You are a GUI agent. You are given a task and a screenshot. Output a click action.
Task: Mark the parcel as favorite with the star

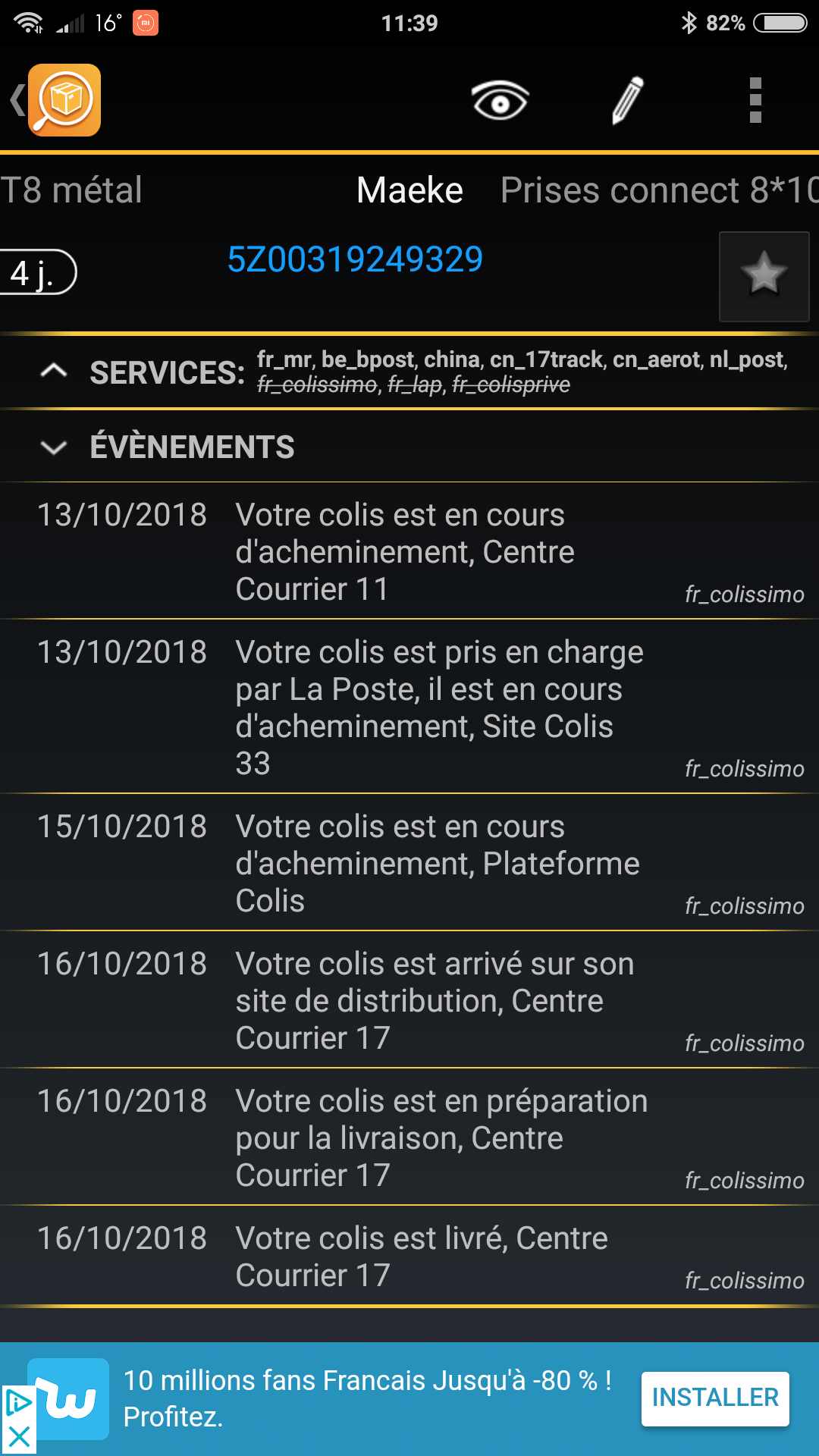(764, 277)
